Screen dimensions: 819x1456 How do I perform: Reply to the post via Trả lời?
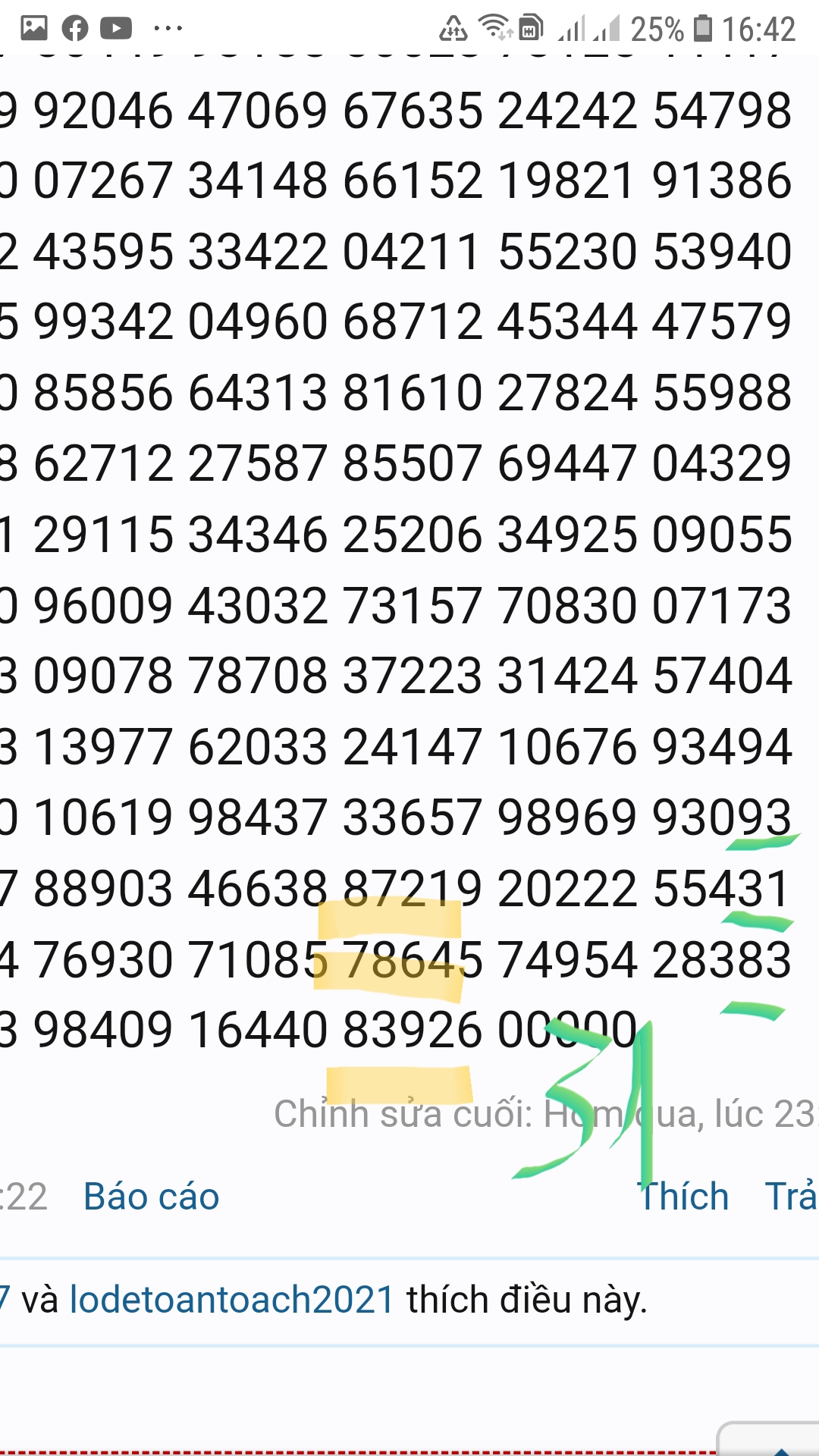(791, 1197)
